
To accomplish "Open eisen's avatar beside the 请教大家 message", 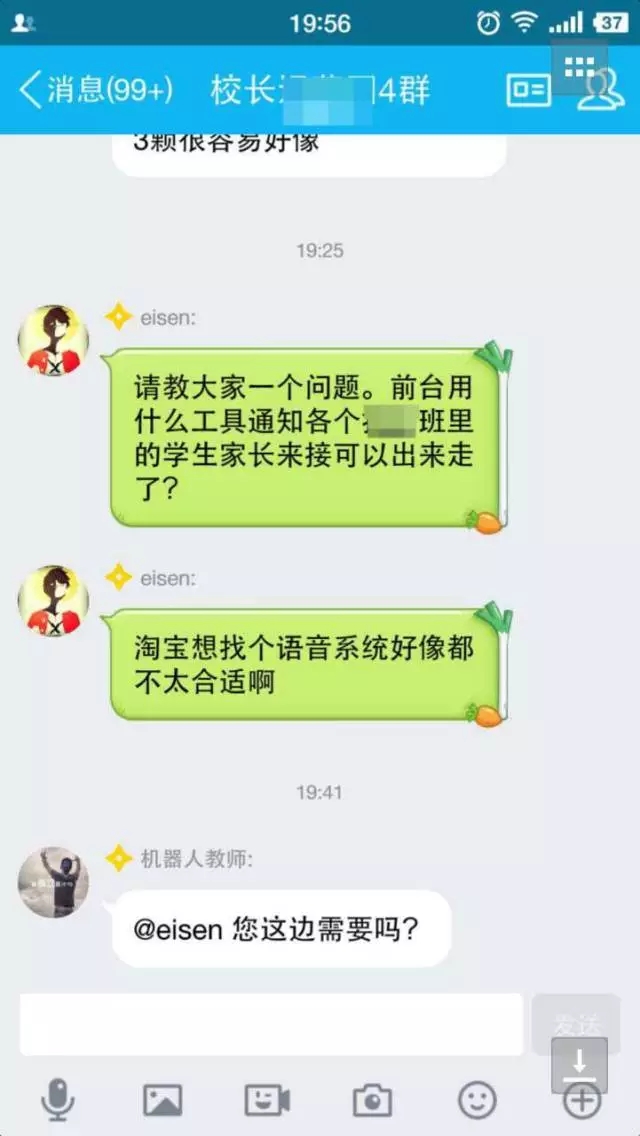I will (x=53, y=341).
